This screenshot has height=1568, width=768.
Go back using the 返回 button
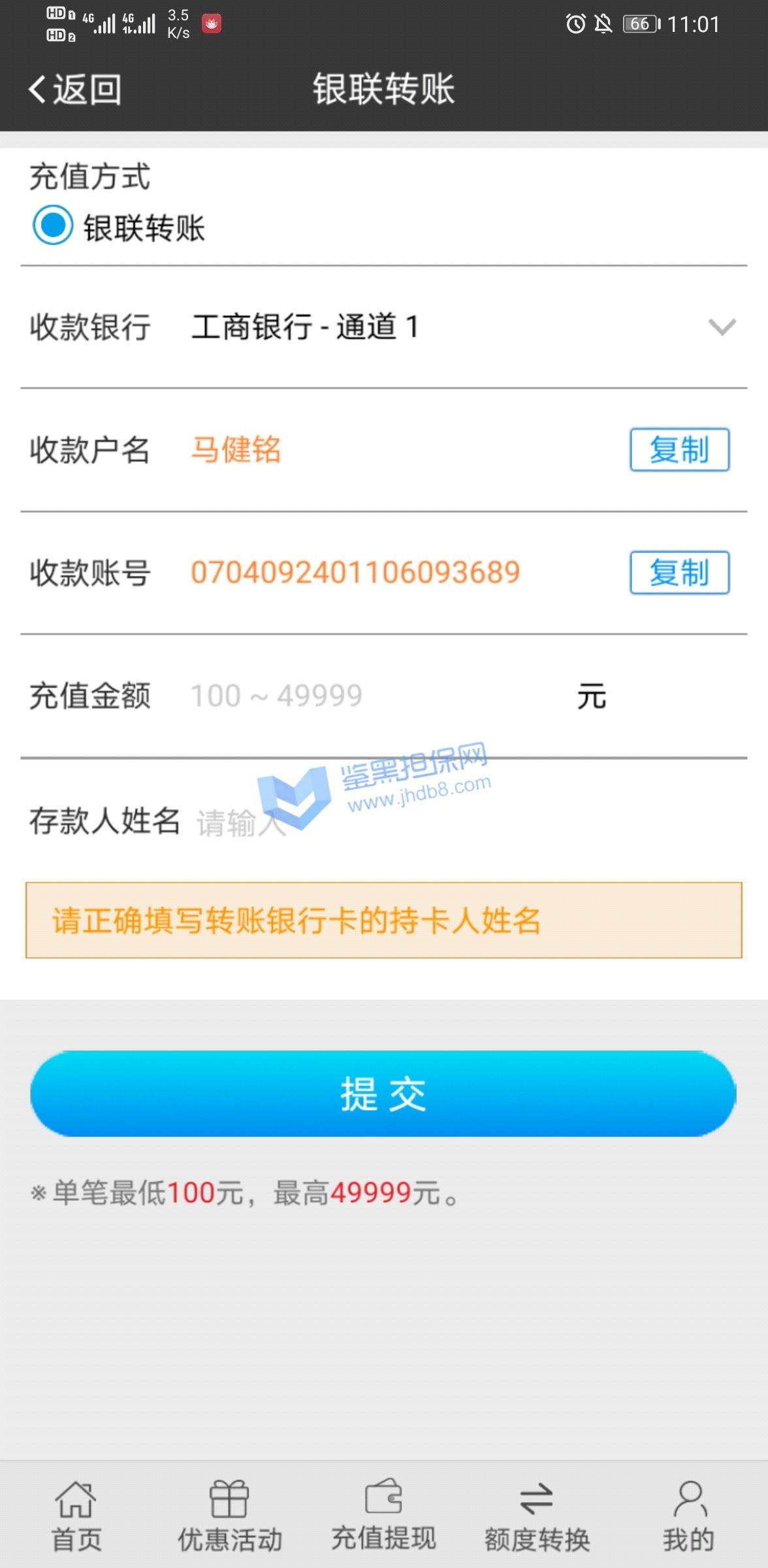click(x=74, y=90)
